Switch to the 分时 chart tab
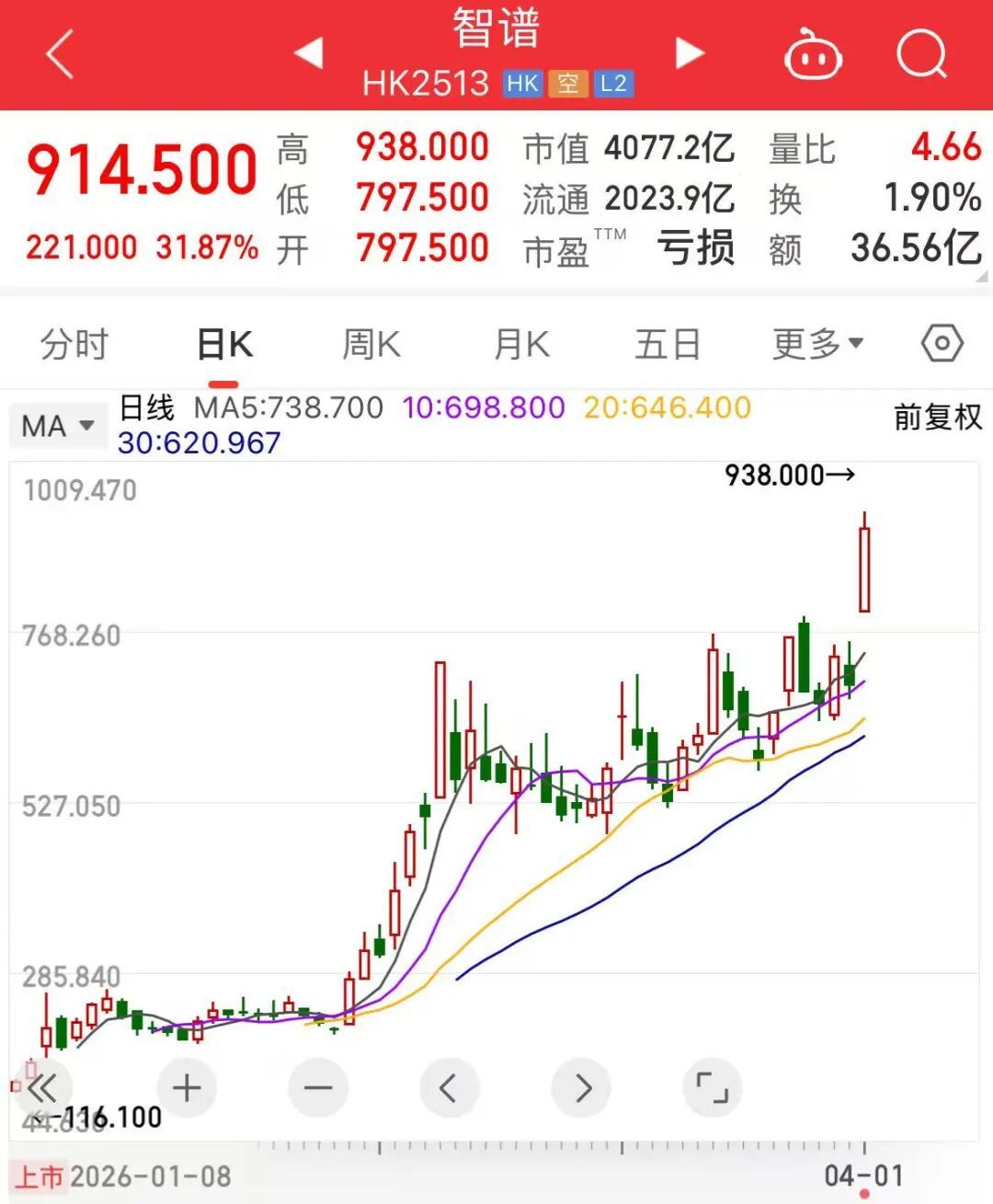Screen dimensions: 993x1204 [x=74, y=345]
